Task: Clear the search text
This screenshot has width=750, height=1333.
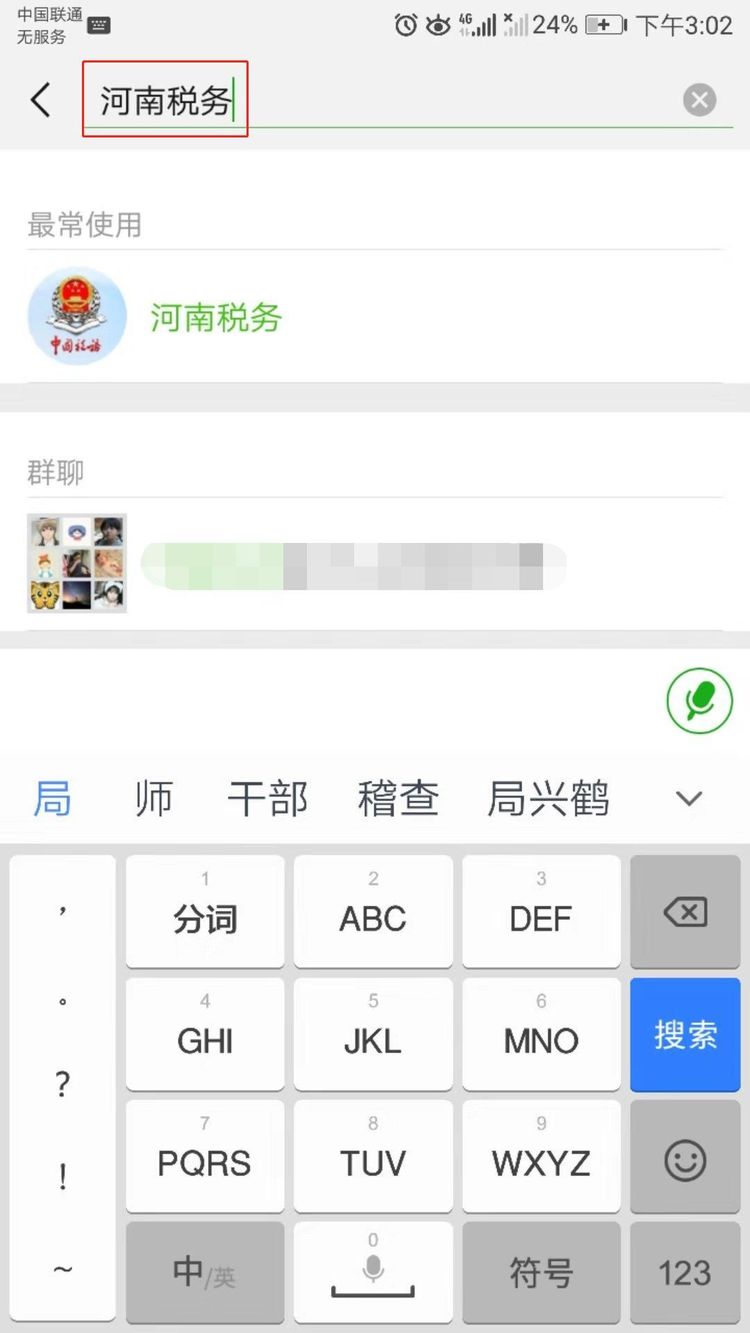Action: 700,100
